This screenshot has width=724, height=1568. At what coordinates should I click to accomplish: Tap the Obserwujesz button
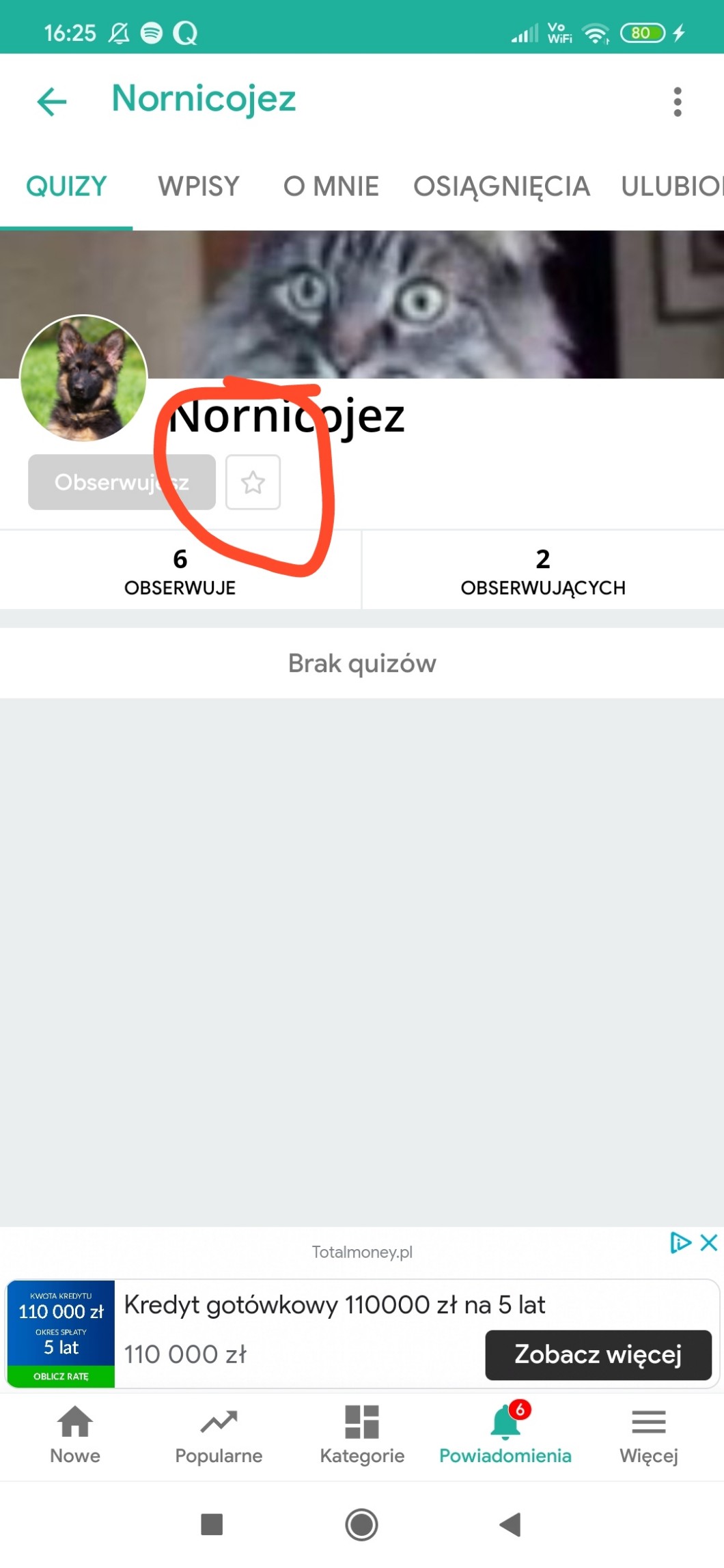tap(122, 482)
